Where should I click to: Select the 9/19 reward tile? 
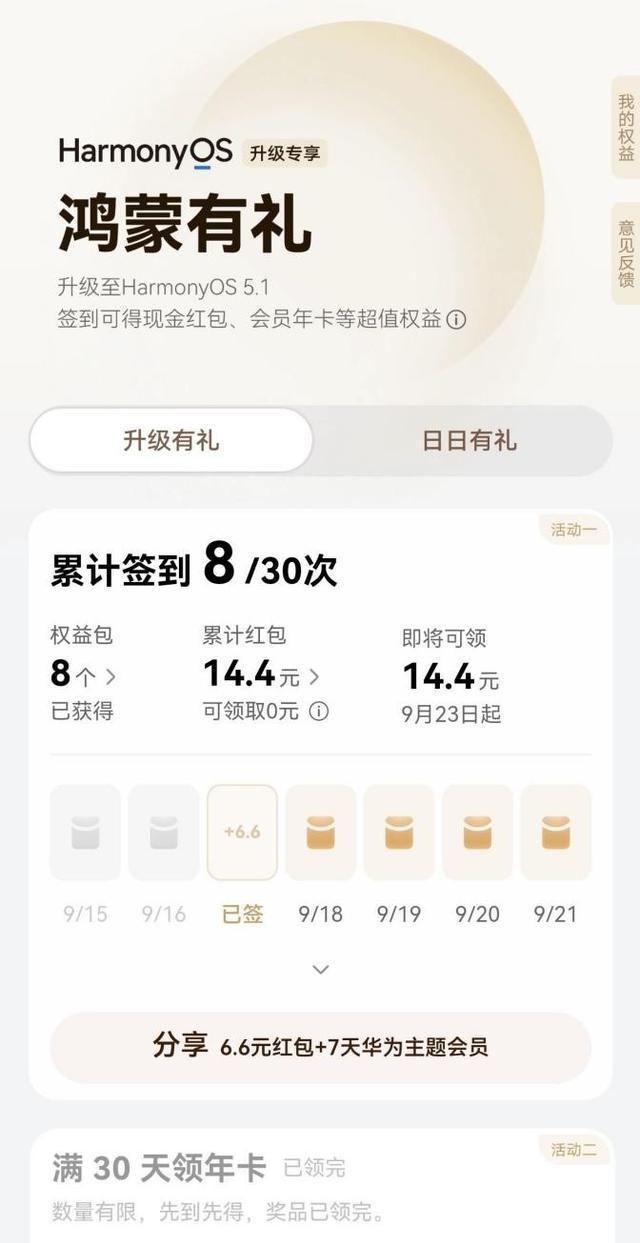(399, 832)
